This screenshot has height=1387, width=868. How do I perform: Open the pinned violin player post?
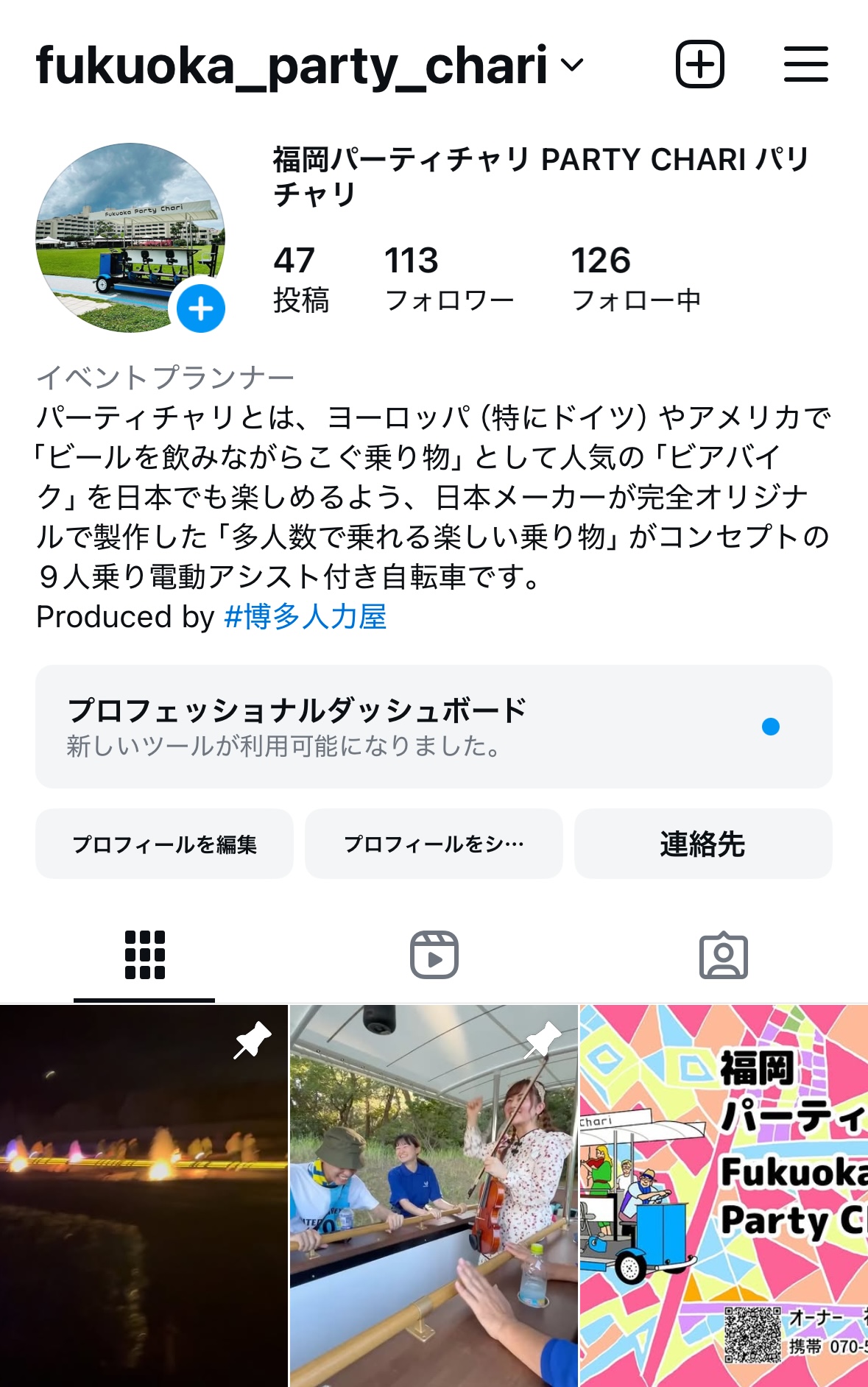click(434, 1196)
